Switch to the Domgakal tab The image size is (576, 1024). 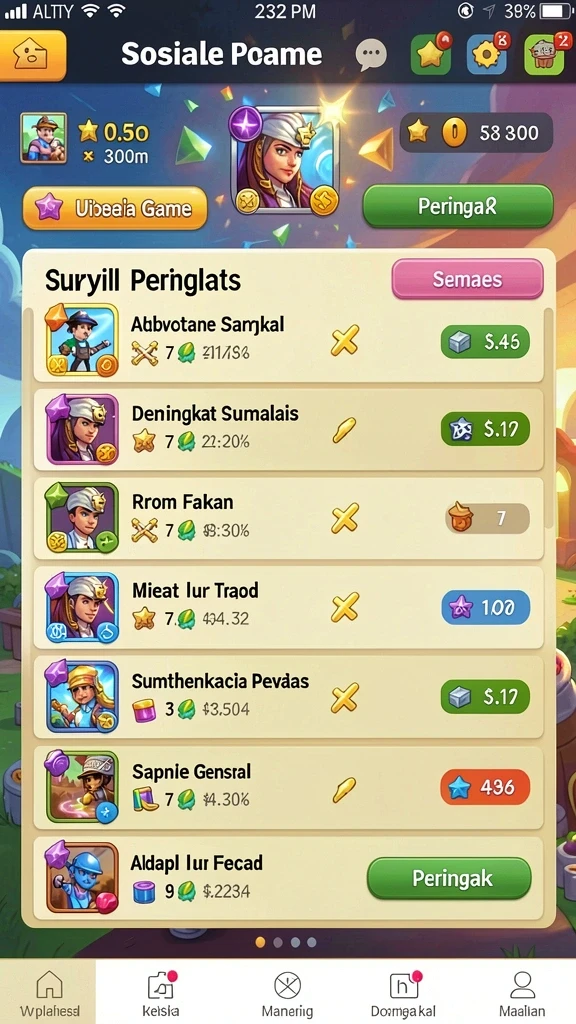(x=404, y=992)
